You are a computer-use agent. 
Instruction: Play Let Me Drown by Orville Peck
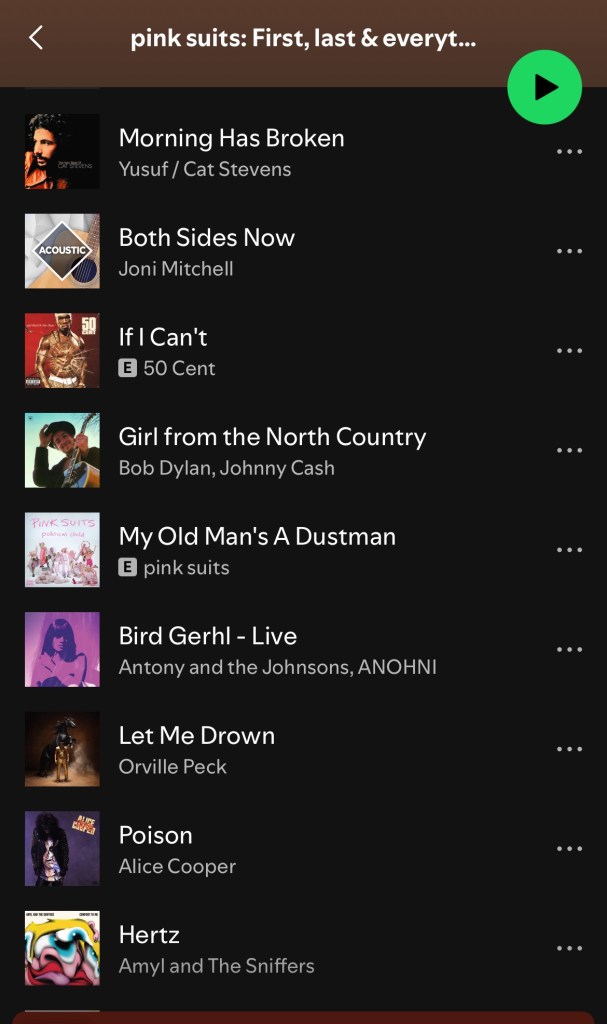(x=197, y=736)
